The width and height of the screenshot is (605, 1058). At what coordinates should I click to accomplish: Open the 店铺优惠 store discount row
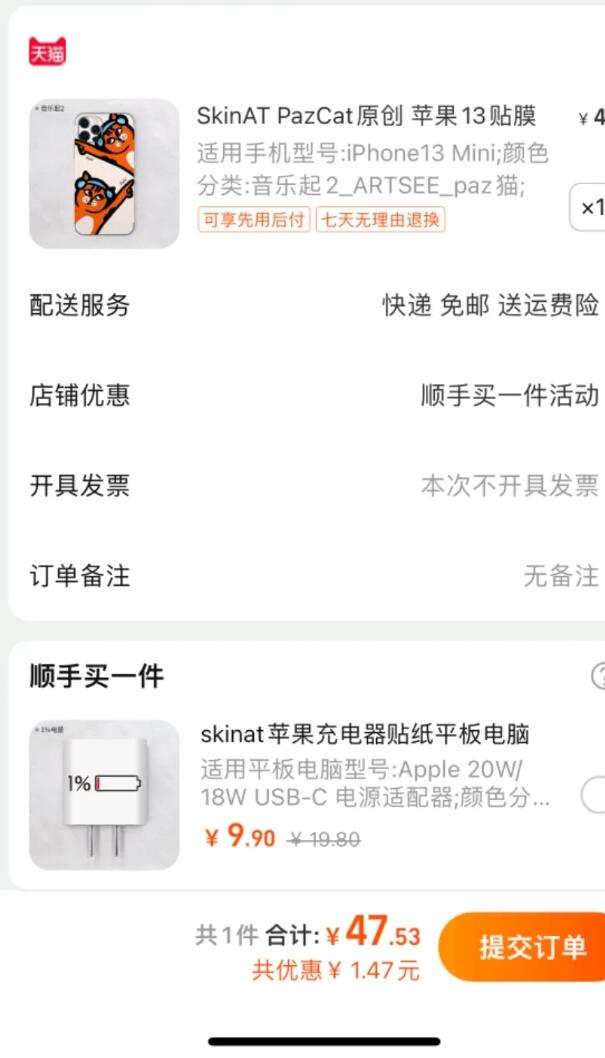310,395
